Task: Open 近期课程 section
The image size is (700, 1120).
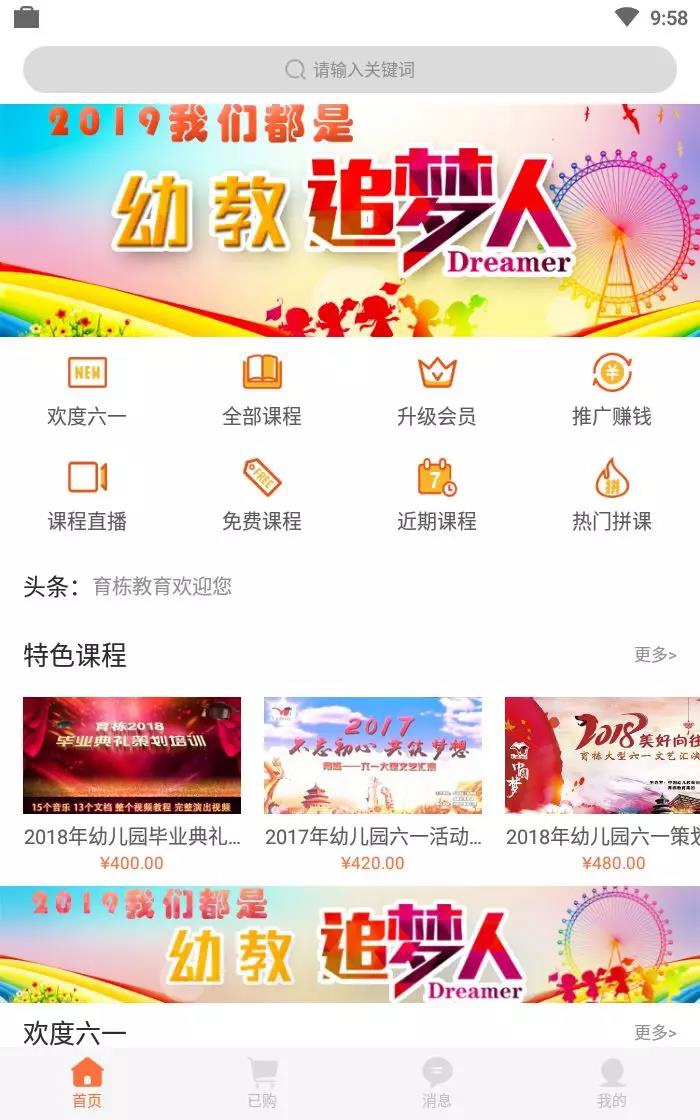Action: pyautogui.click(x=437, y=495)
